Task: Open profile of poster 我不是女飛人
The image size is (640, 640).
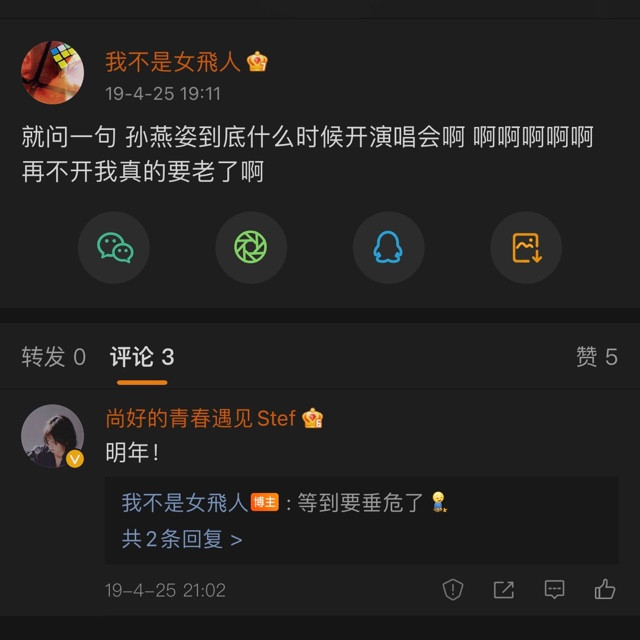Action: [172, 62]
